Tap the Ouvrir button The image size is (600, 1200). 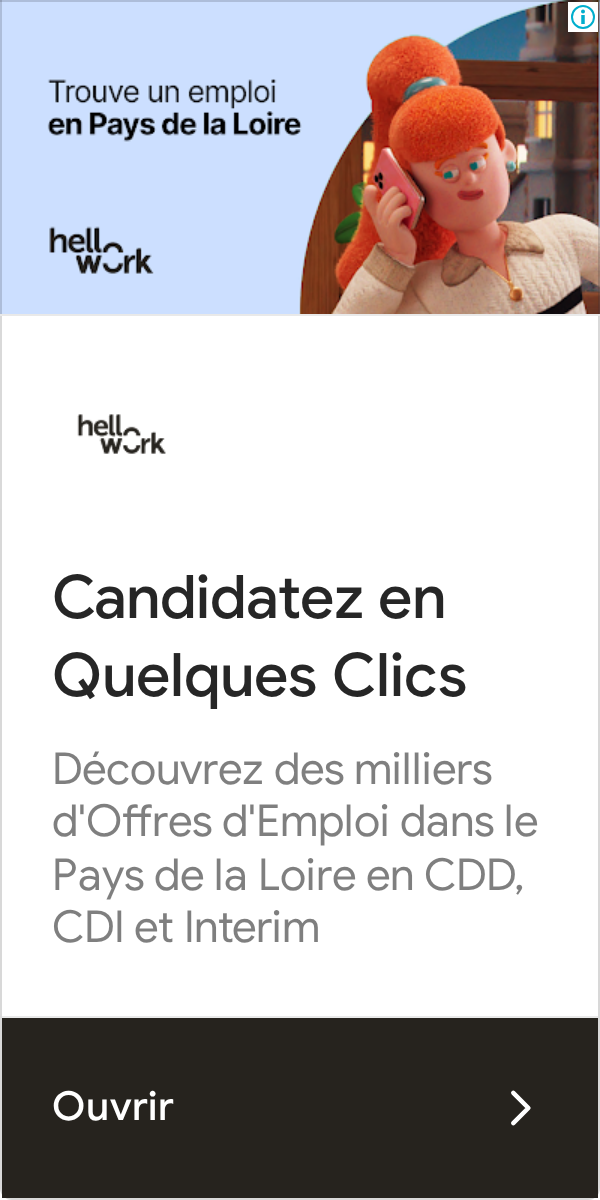[x=300, y=1107]
